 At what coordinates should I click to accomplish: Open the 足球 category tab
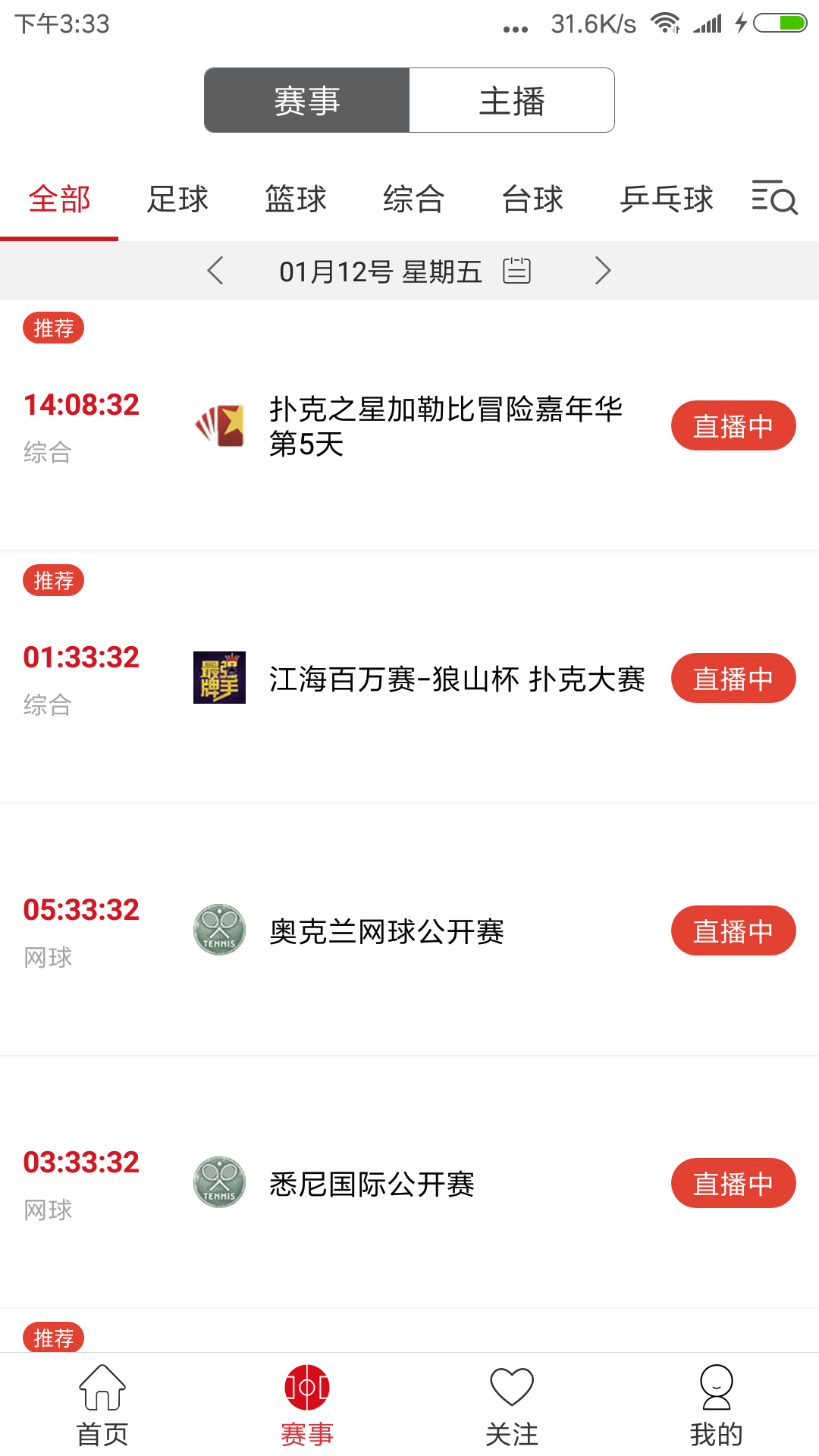pos(177,199)
